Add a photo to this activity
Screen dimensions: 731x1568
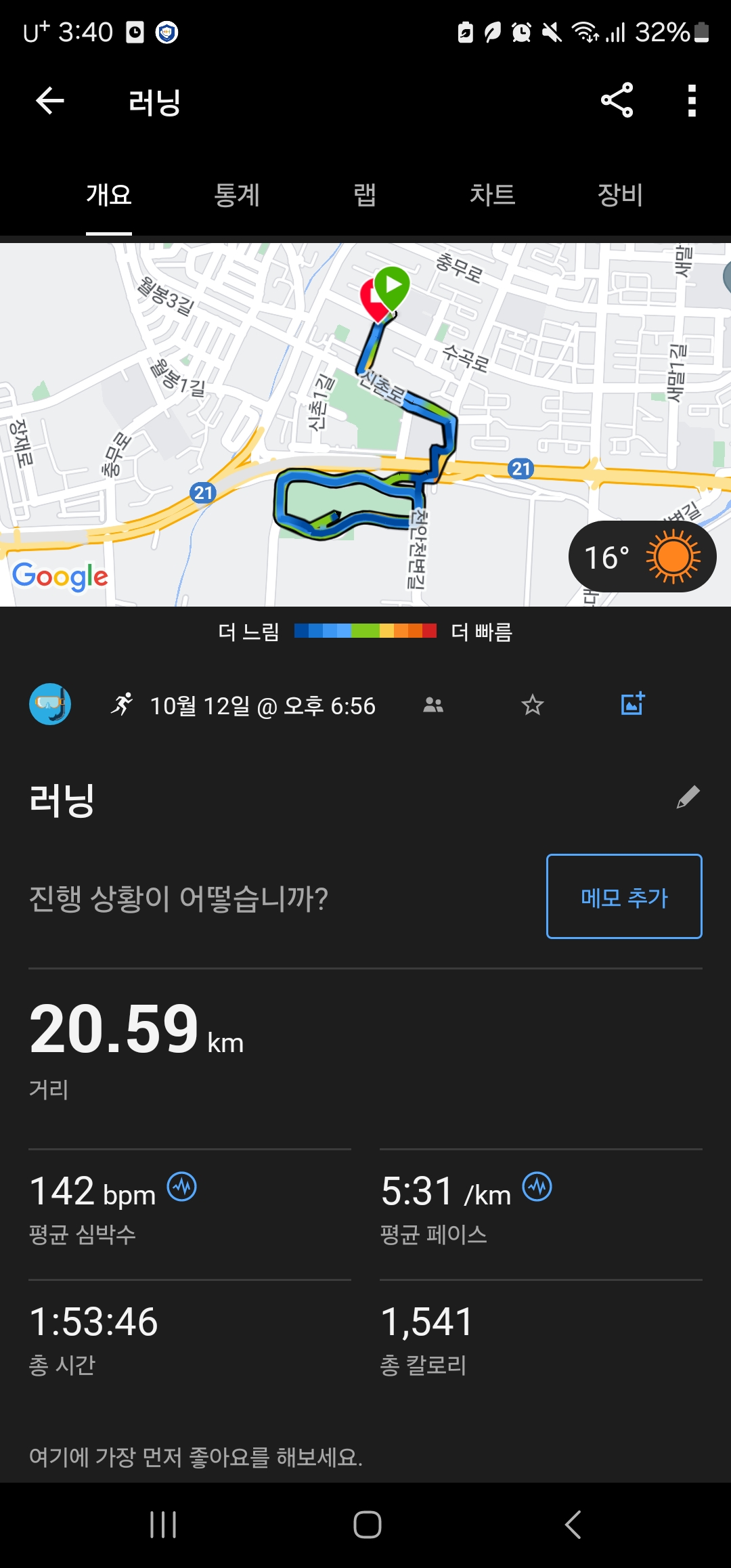(633, 704)
